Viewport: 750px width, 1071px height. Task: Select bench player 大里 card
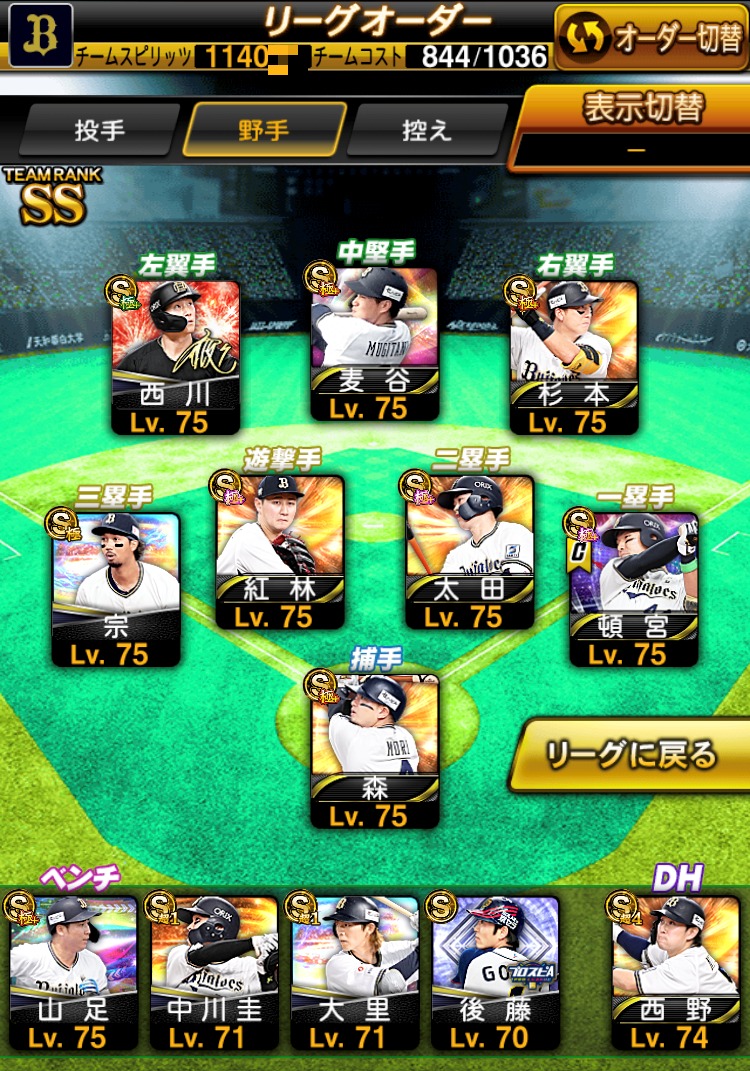click(x=355, y=971)
